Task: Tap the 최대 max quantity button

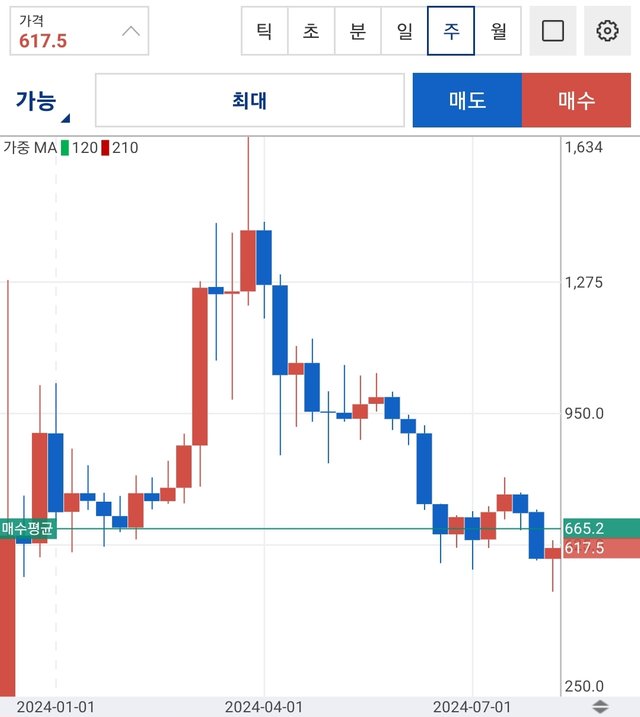Action: coord(249,100)
